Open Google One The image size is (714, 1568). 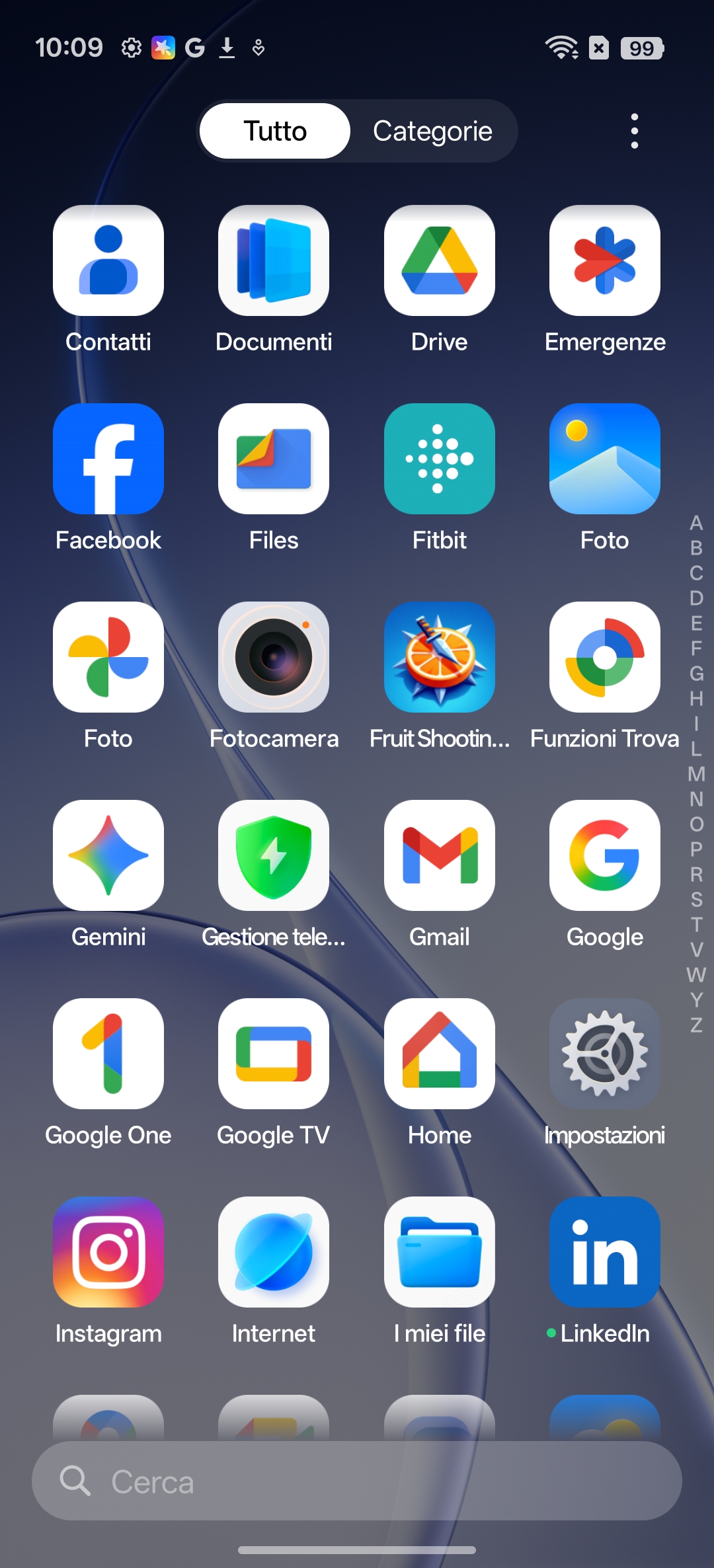coord(108,1054)
